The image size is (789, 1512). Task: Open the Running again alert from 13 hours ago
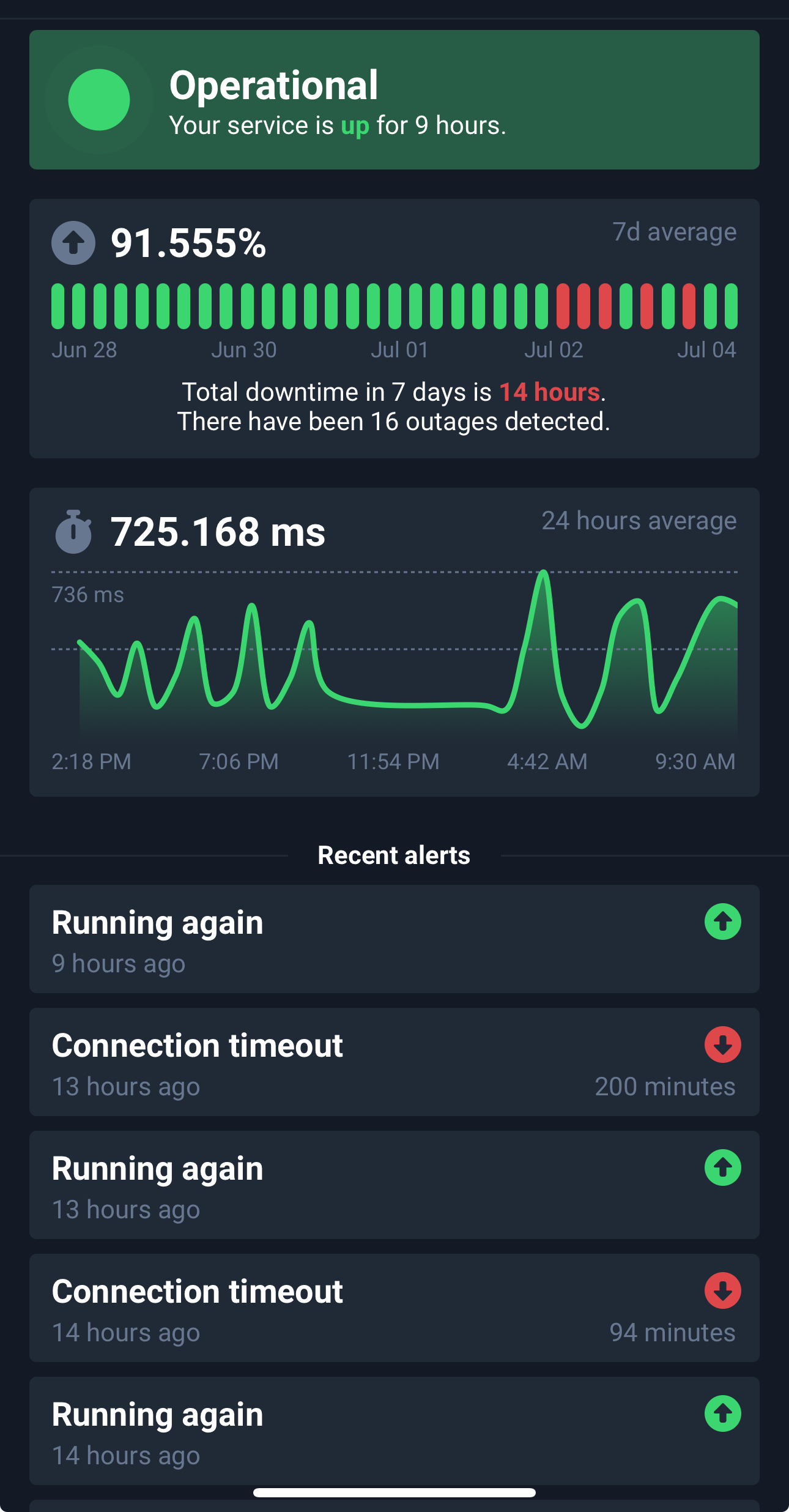coord(394,1185)
